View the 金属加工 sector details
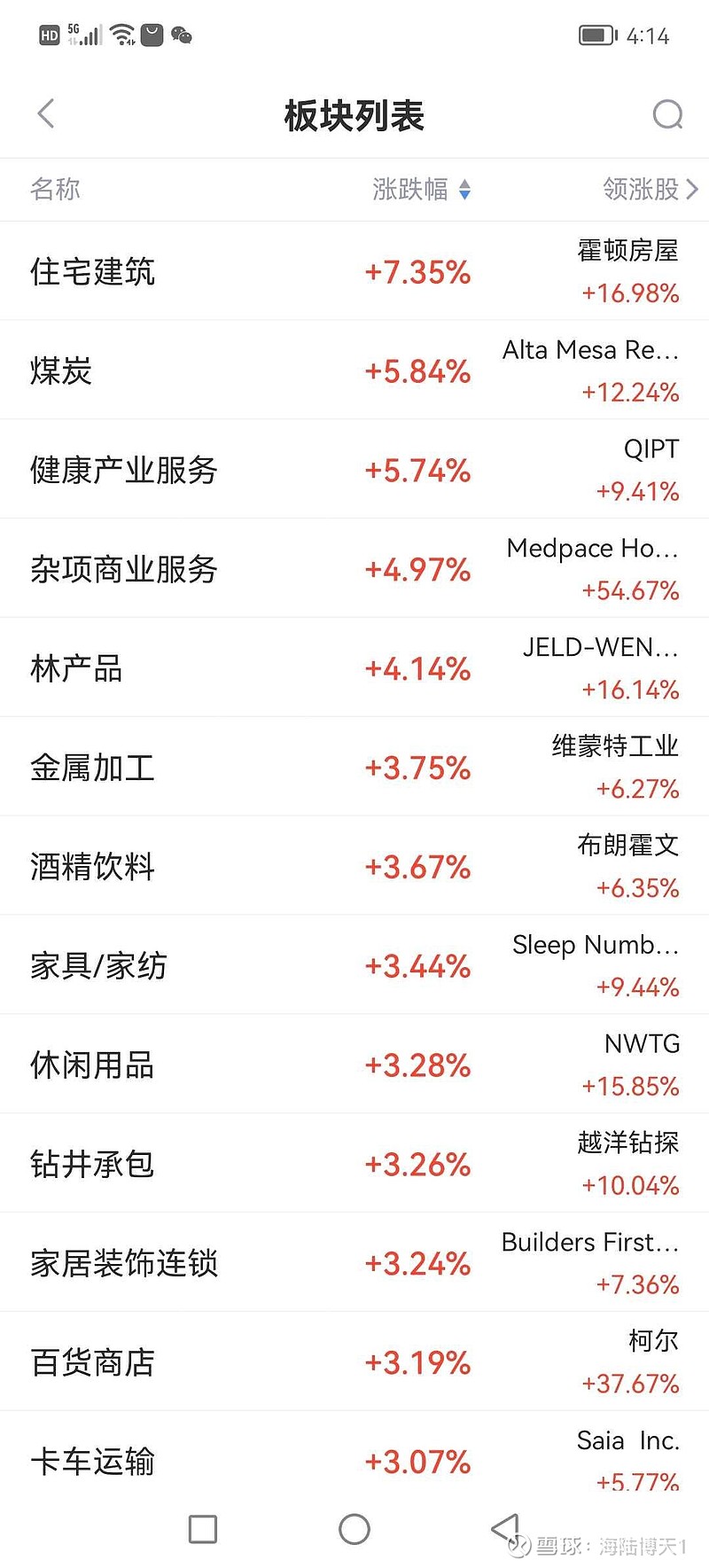The width and height of the screenshot is (709, 1568). coord(354,768)
